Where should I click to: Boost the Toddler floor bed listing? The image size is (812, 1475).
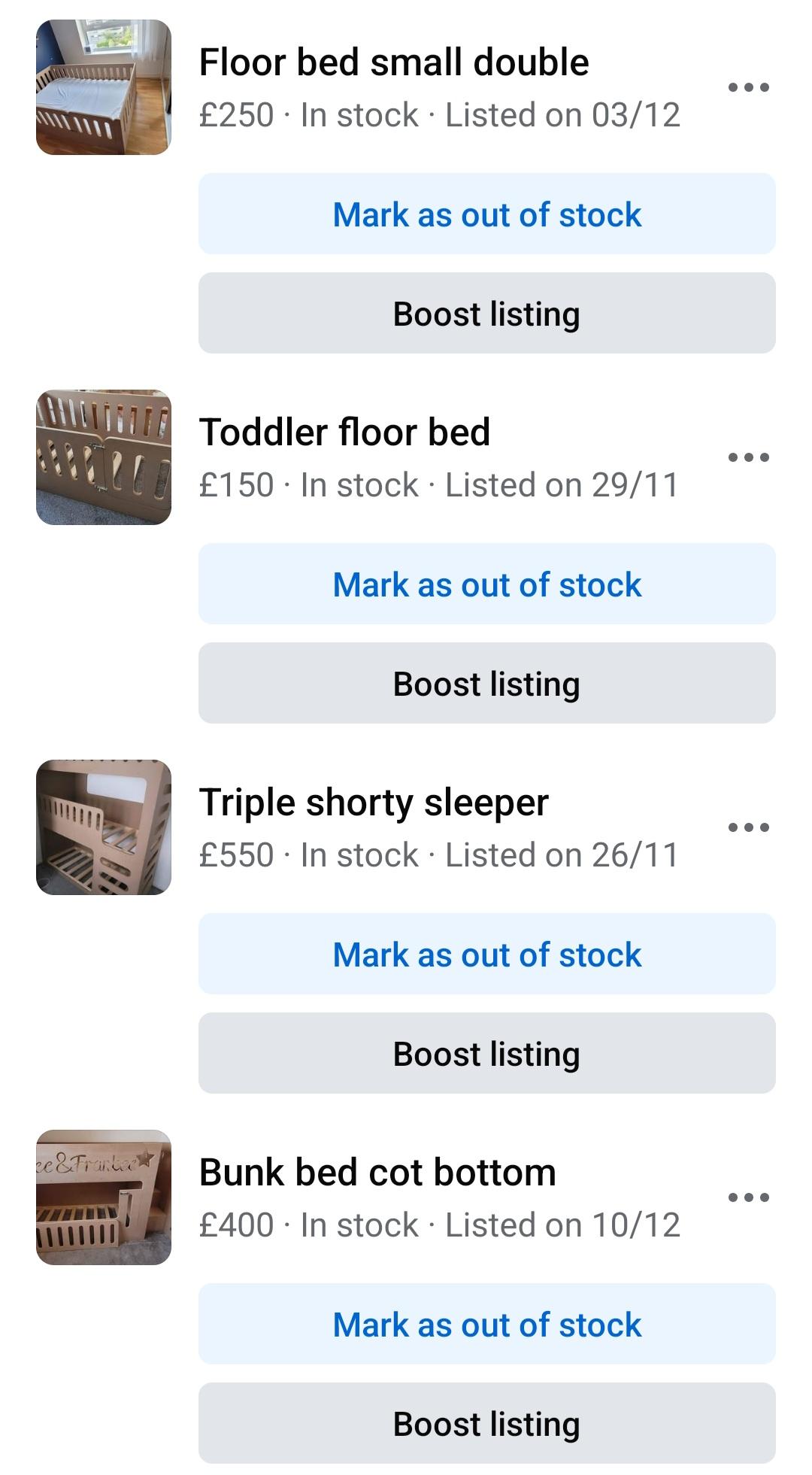[x=487, y=684]
